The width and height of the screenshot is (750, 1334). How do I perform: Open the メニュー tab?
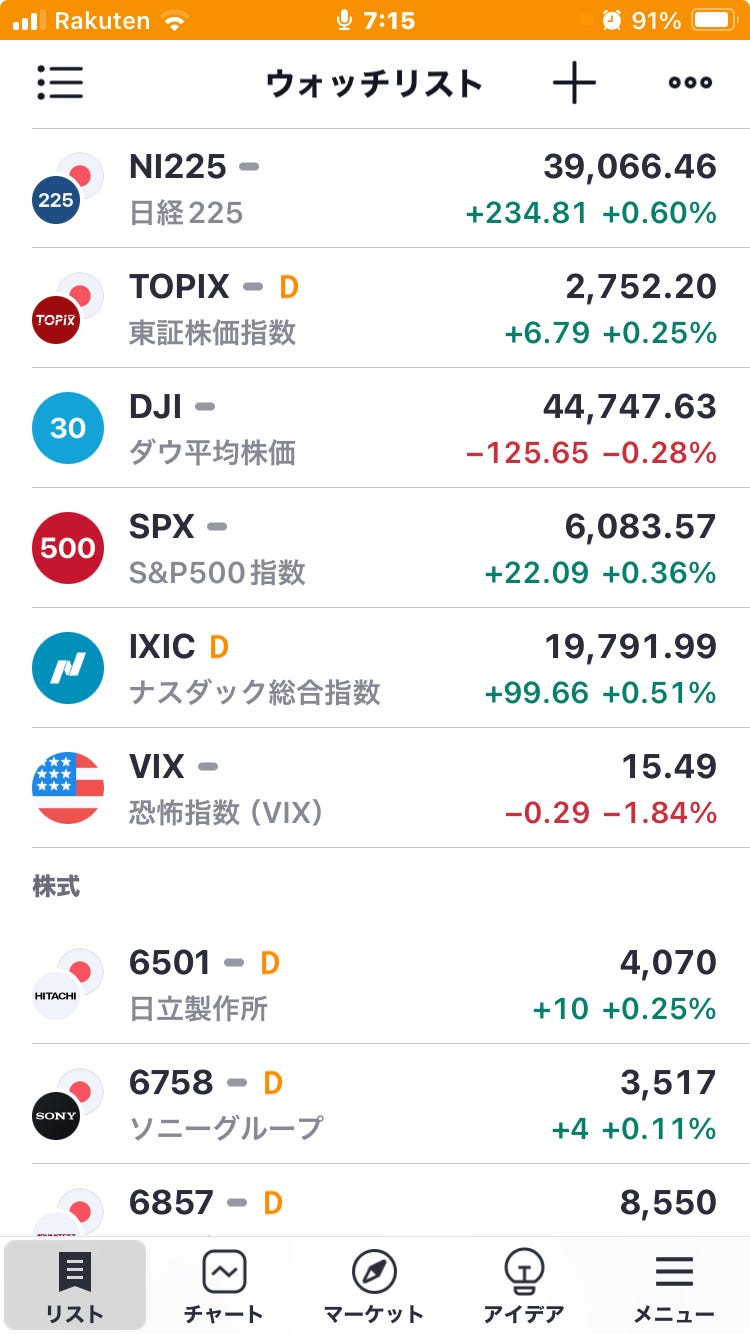click(x=674, y=1286)
